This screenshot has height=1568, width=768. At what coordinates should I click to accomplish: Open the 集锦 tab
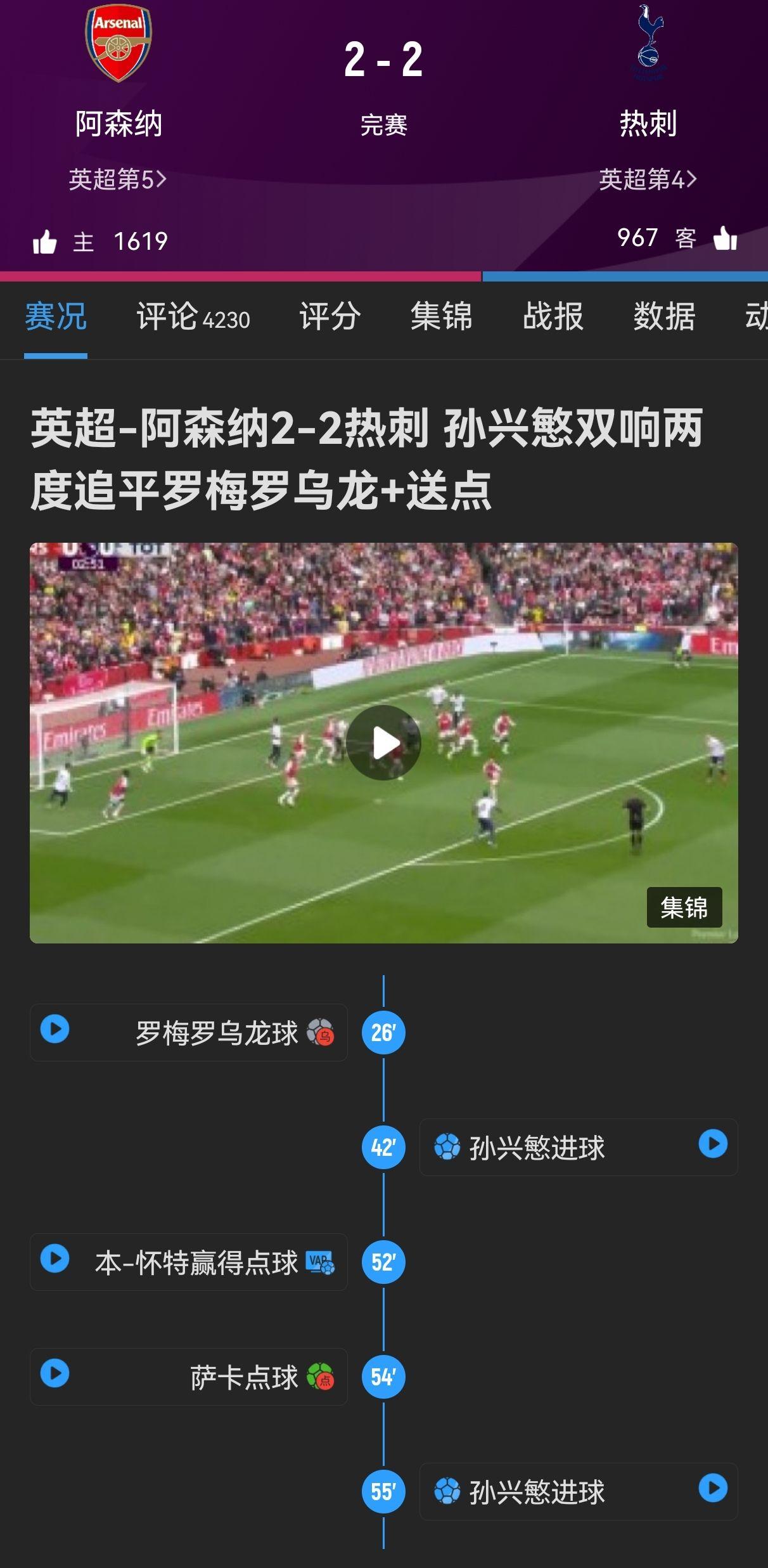pos(442,316)
